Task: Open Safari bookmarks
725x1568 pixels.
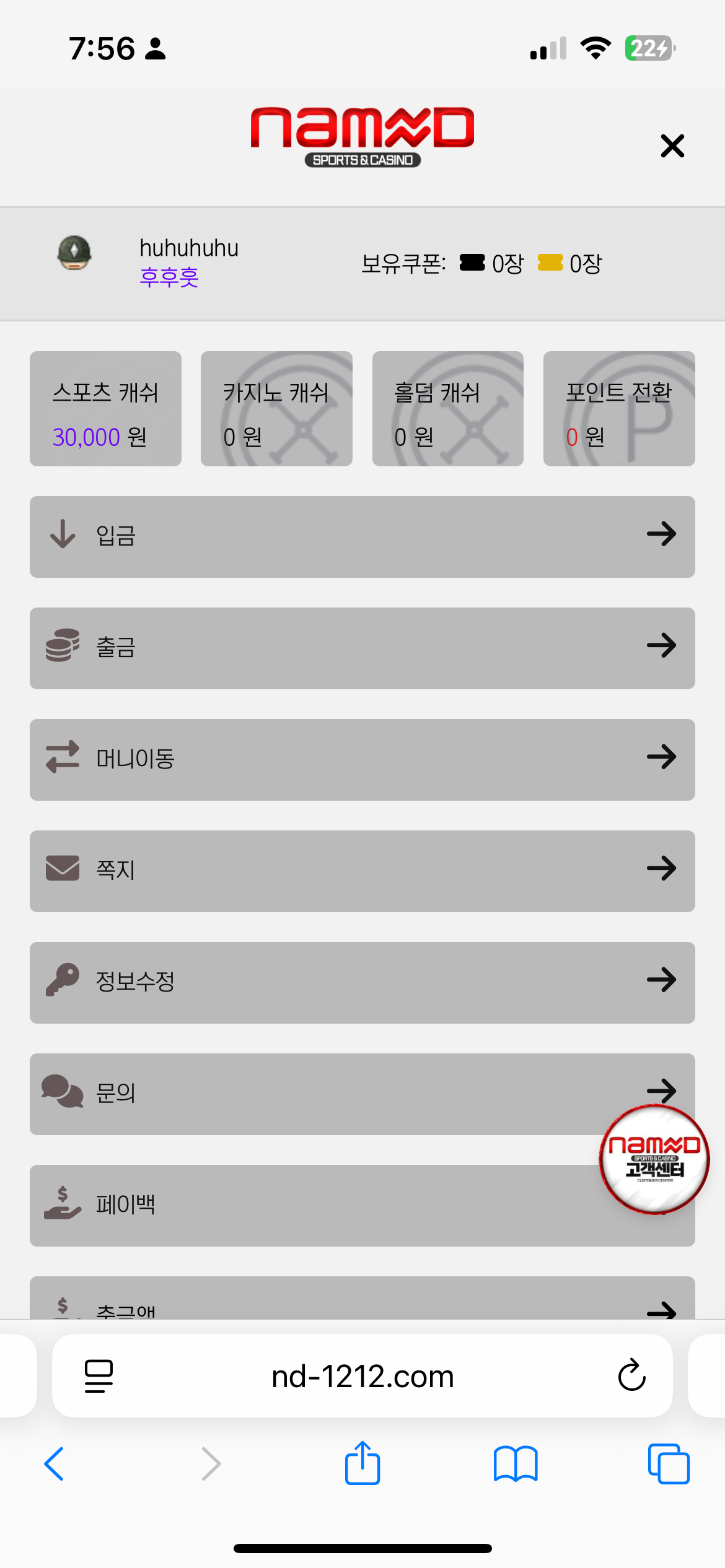Action: [516, 1464]
